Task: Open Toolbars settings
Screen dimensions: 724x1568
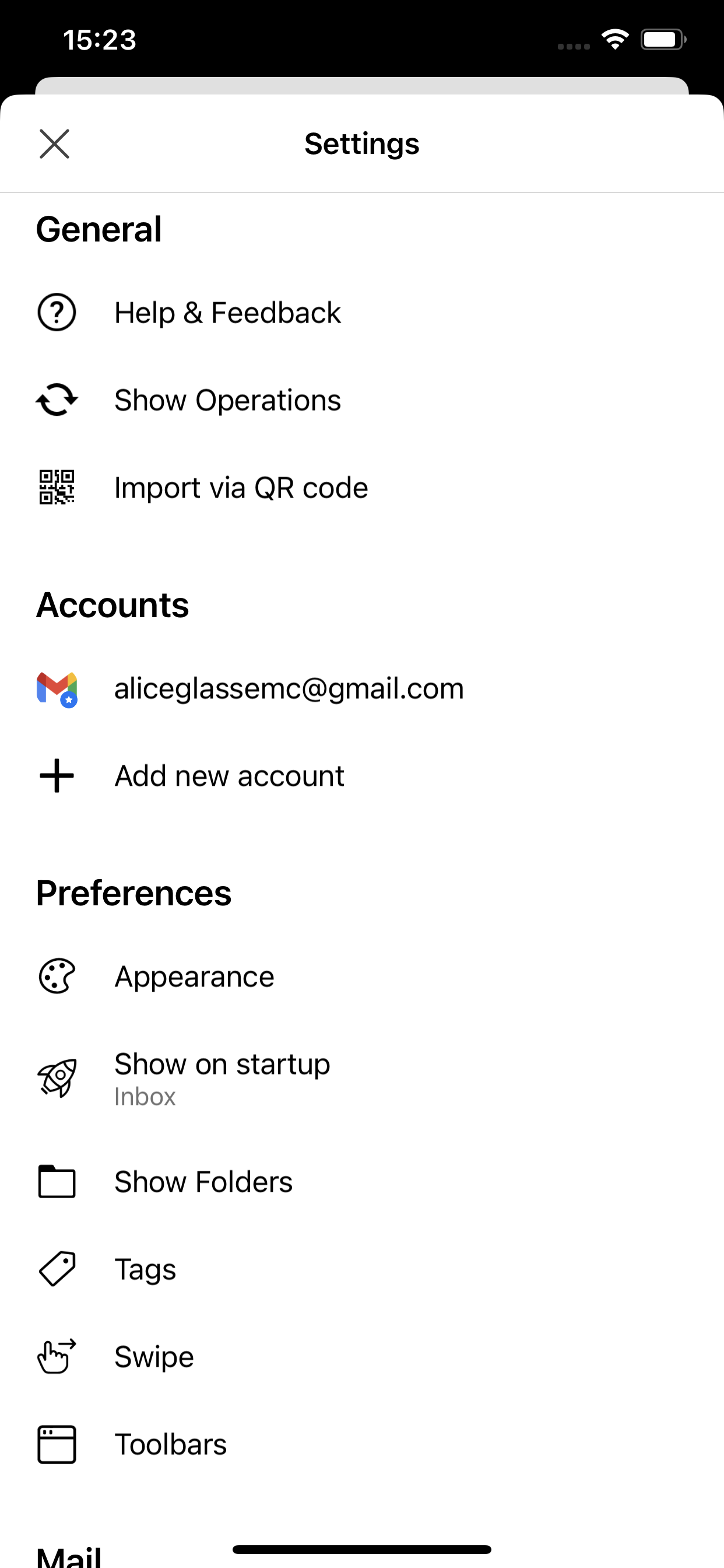Action: pos(362,1444)
